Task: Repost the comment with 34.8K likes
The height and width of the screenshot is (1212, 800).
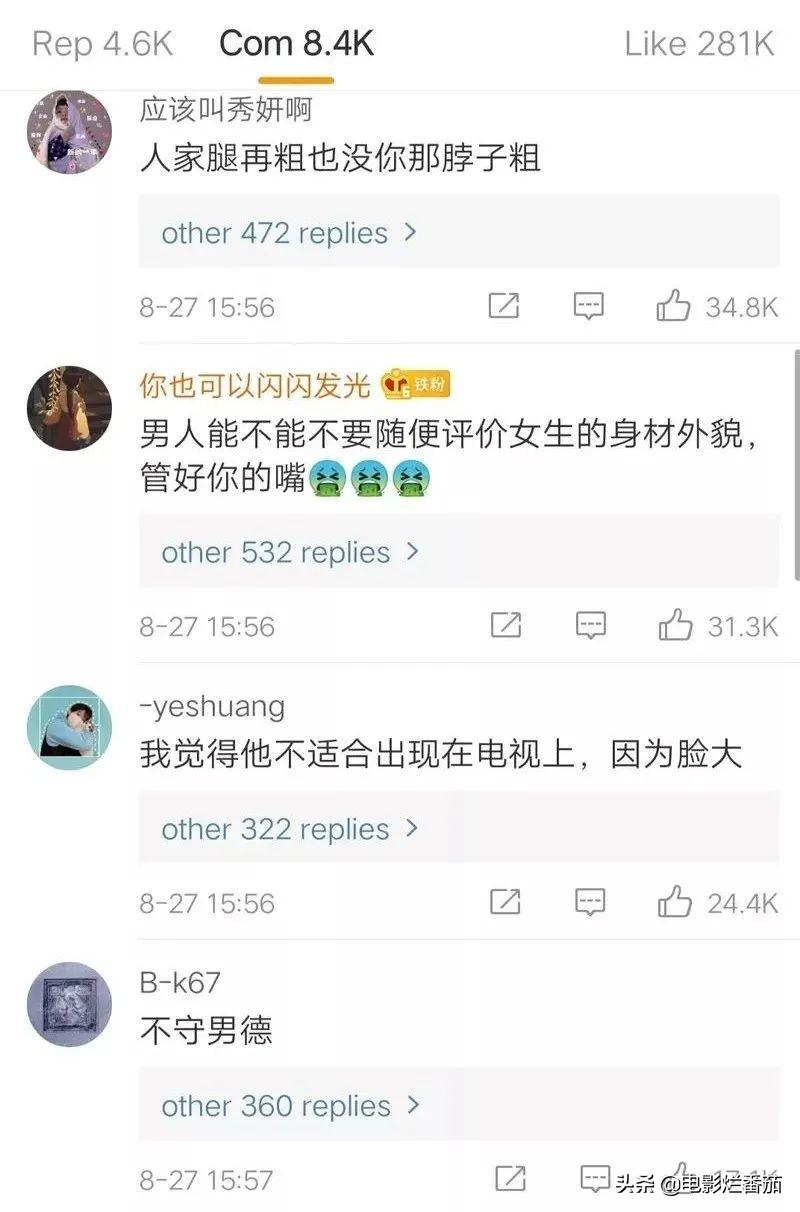Action: pos(504,306)
